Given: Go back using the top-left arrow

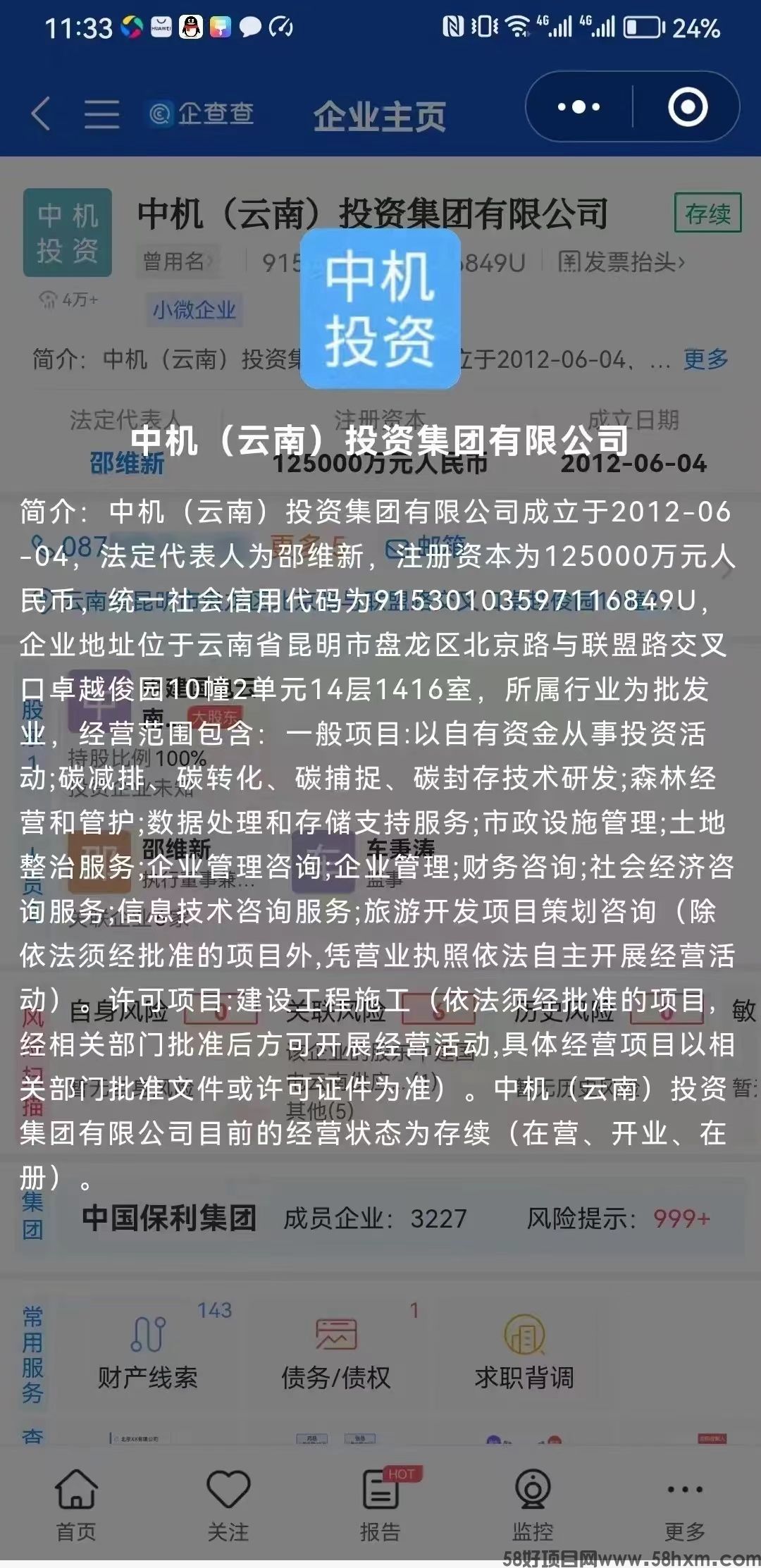Looking at the screenshot, I should click(x=41, y=113).
